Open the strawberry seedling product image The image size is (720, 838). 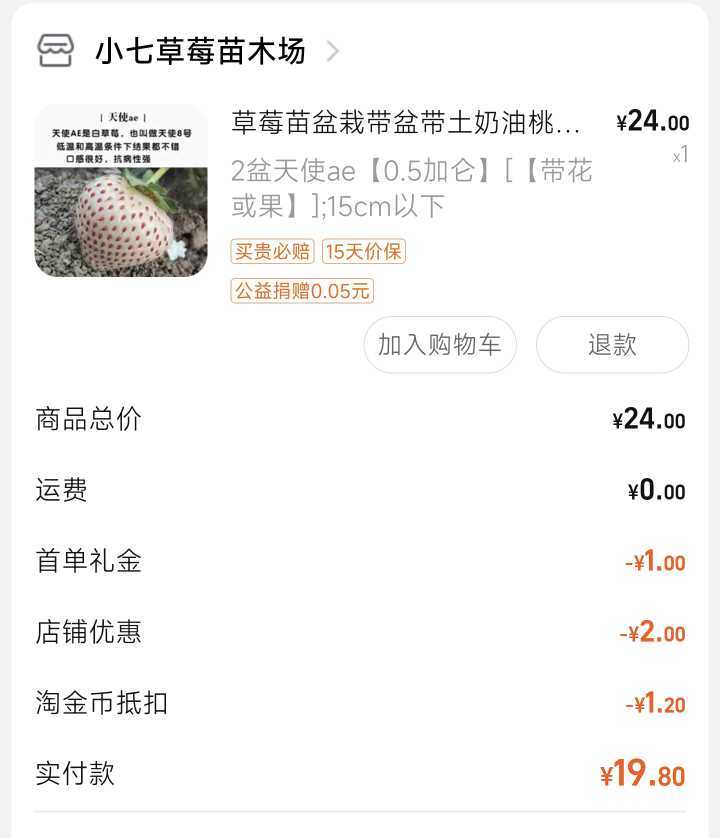click(121, 190)
